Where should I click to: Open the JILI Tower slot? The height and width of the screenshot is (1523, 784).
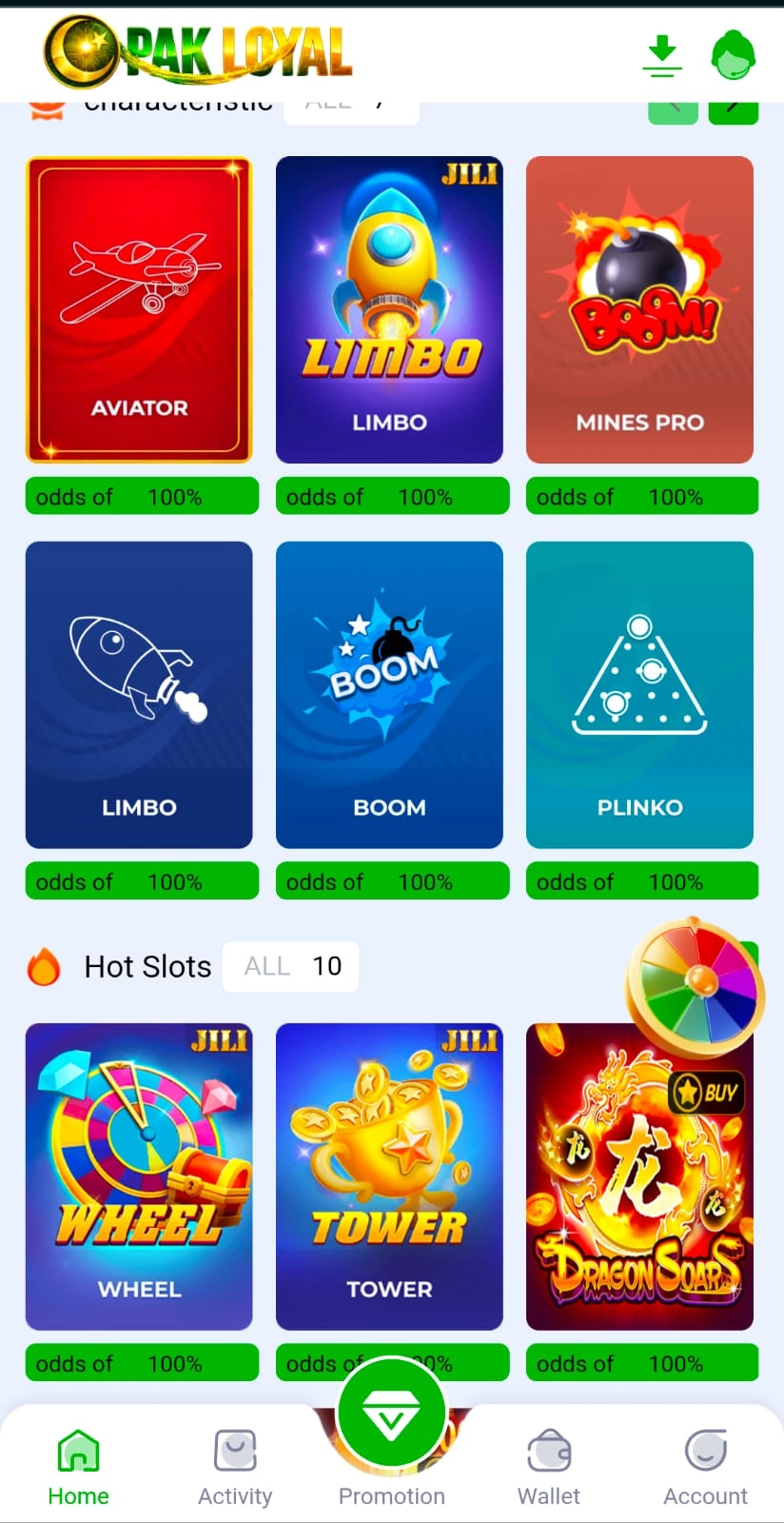click(x=389, y=1177)
